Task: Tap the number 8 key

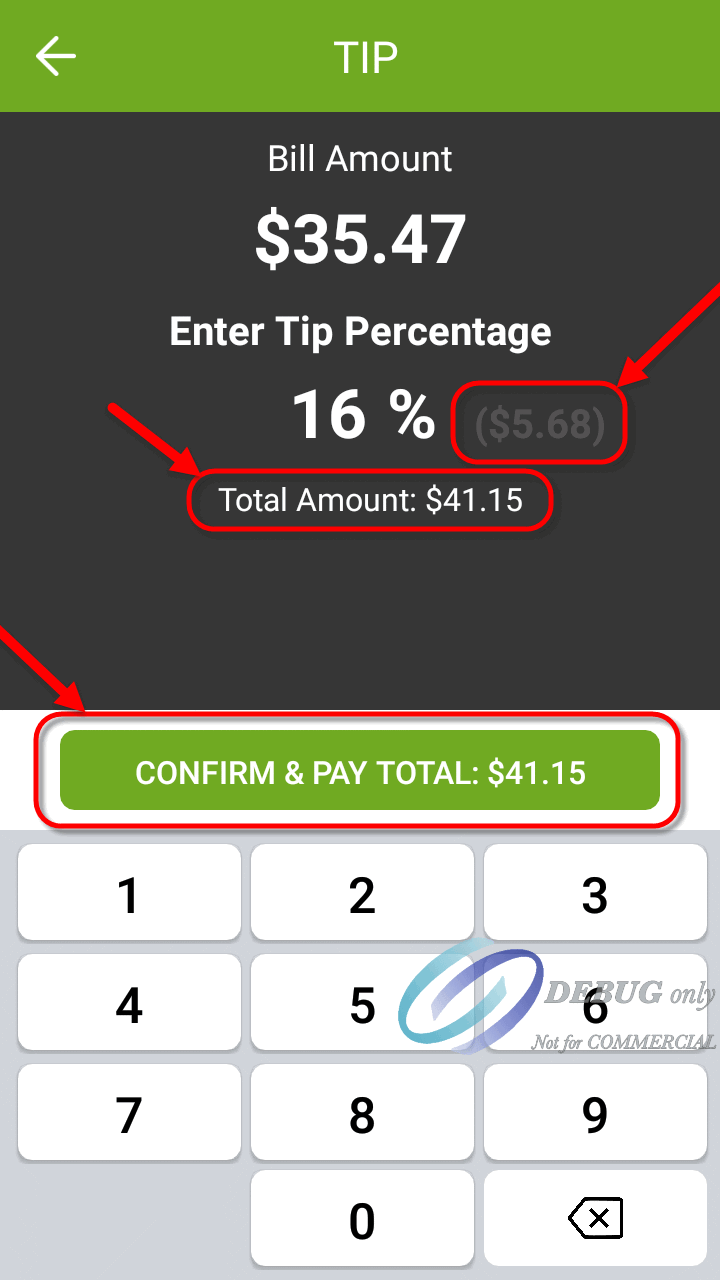Action: click(362, 1112)
